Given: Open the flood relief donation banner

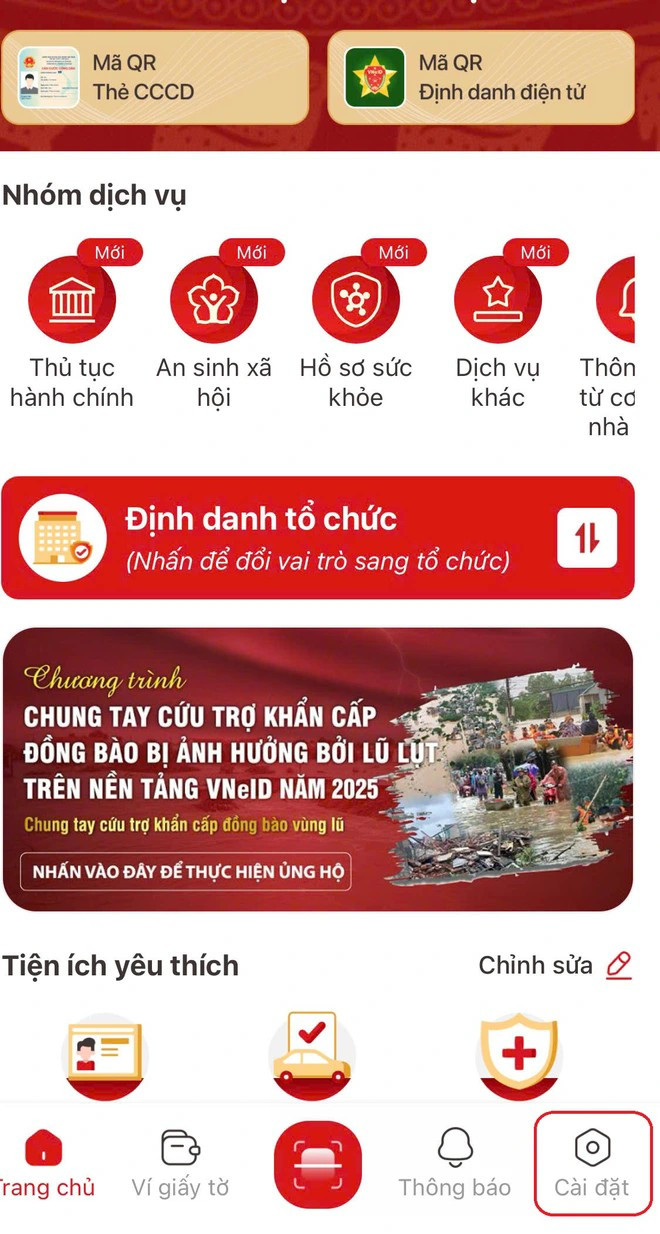Looking at the screenshot, I should tap(318, 770).
